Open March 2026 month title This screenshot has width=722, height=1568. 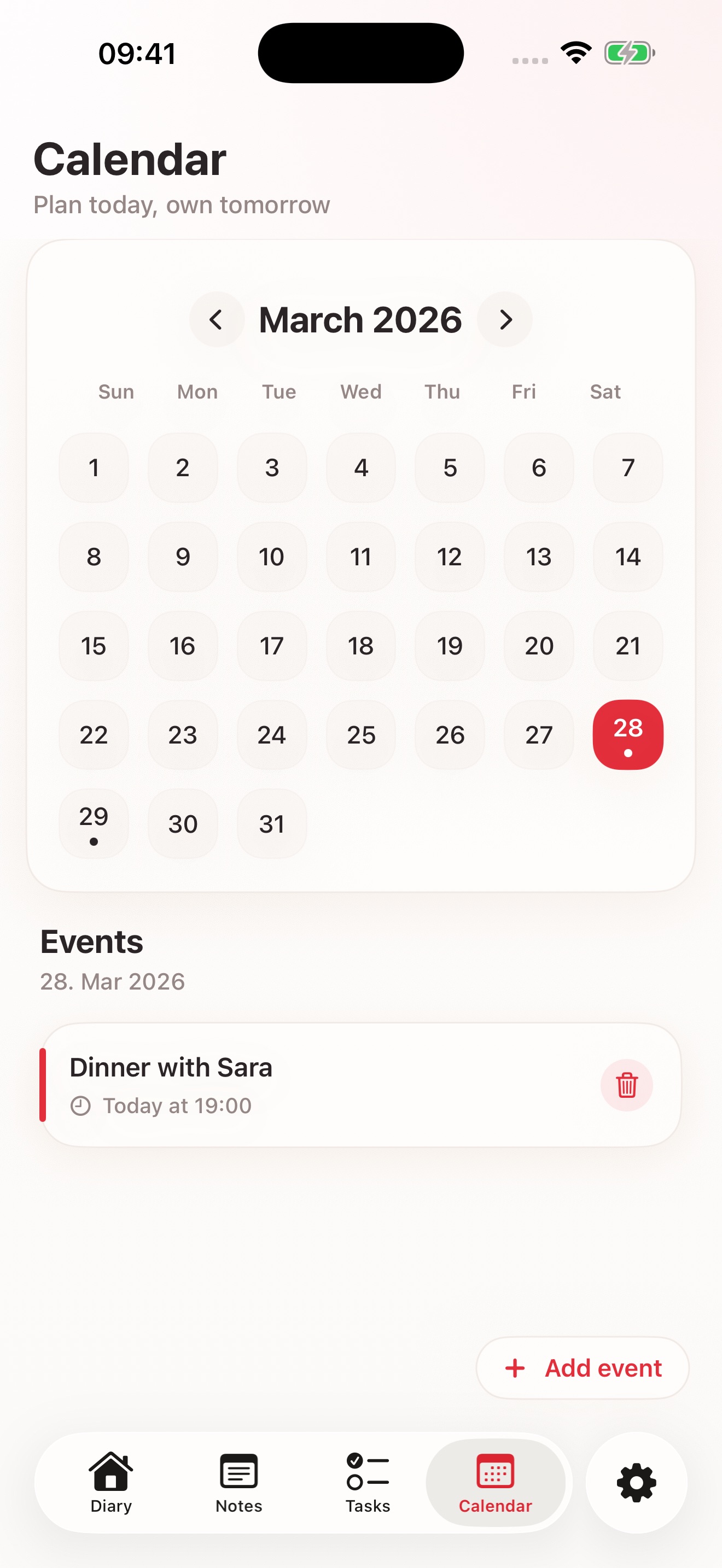click(x=361, y=320)
